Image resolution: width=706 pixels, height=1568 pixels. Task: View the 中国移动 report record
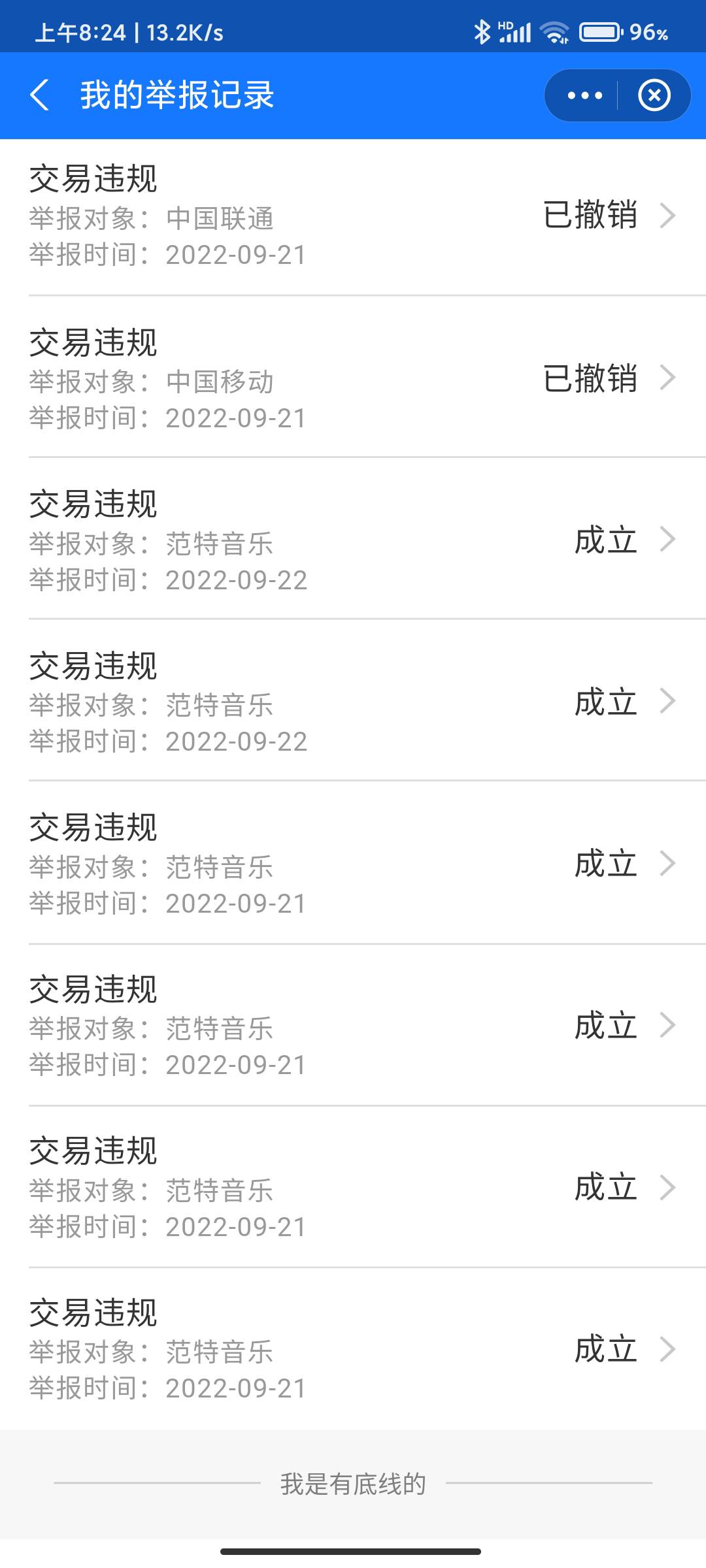point(353,378)
